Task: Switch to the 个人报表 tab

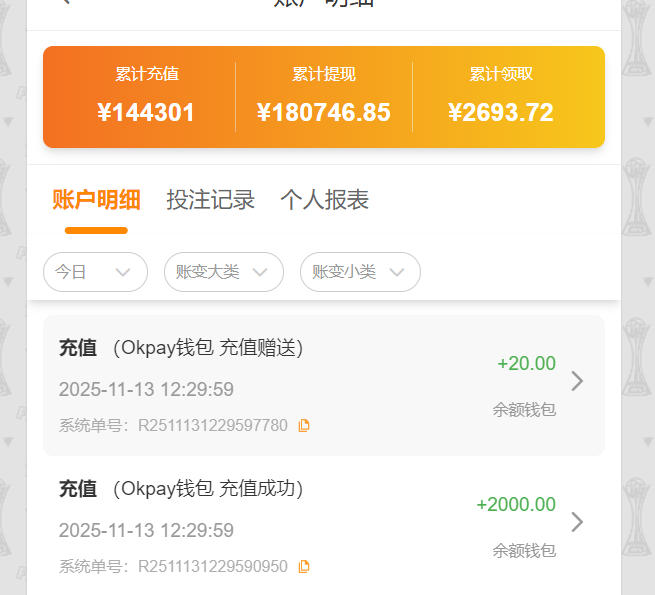Action: pos(324,200)
